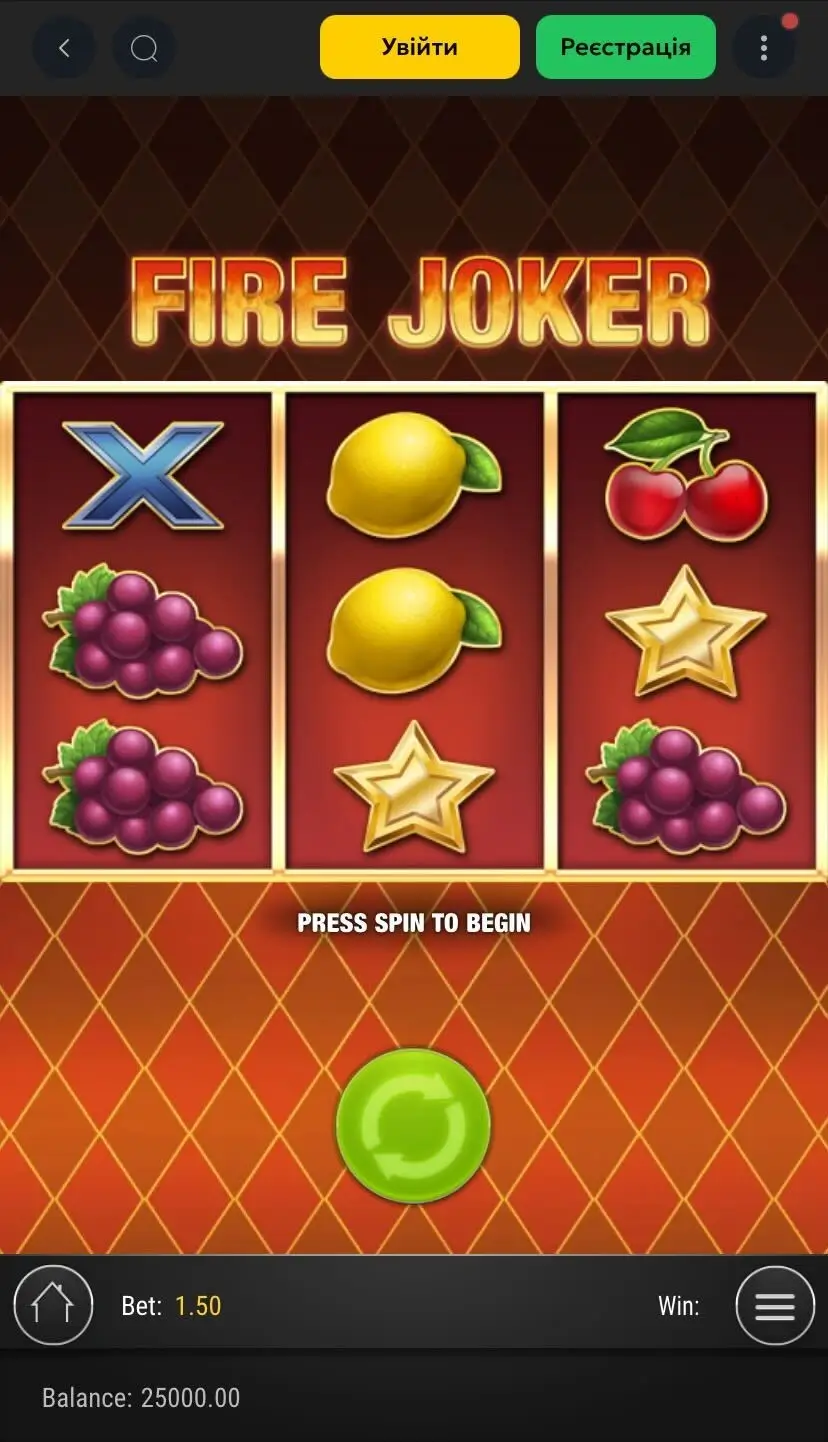
Task: Tap the home icon in bottom bar
Action: point(53,1305)
